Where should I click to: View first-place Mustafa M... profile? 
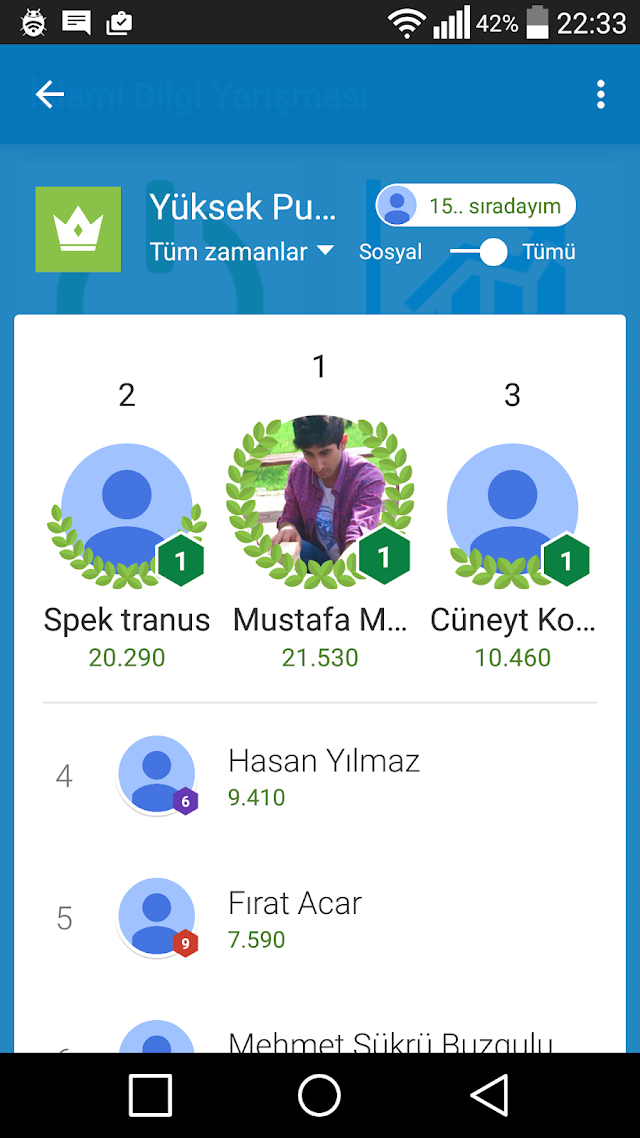(319, 514)
